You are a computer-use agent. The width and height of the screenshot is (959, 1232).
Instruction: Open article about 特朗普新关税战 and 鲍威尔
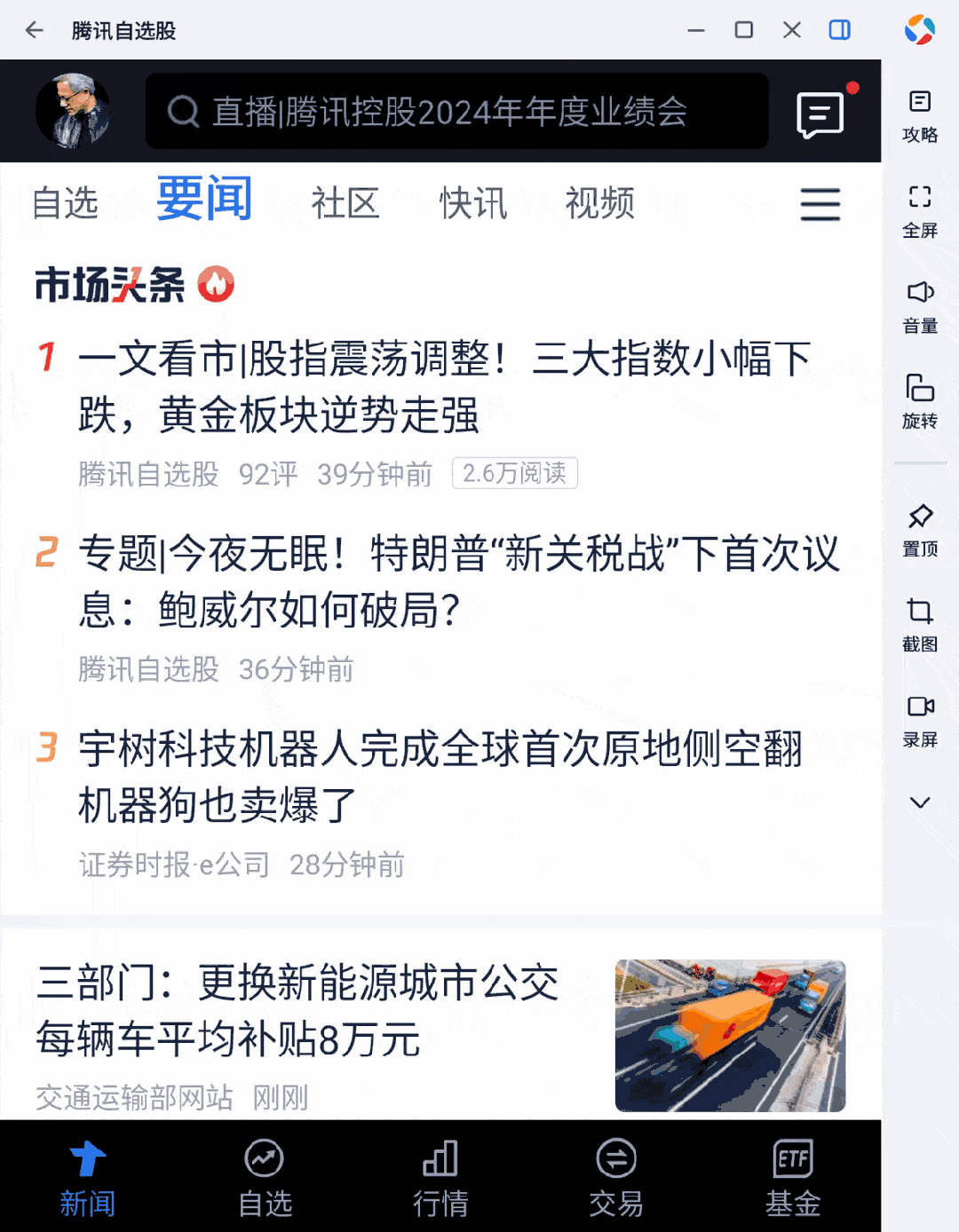[457, 581]
